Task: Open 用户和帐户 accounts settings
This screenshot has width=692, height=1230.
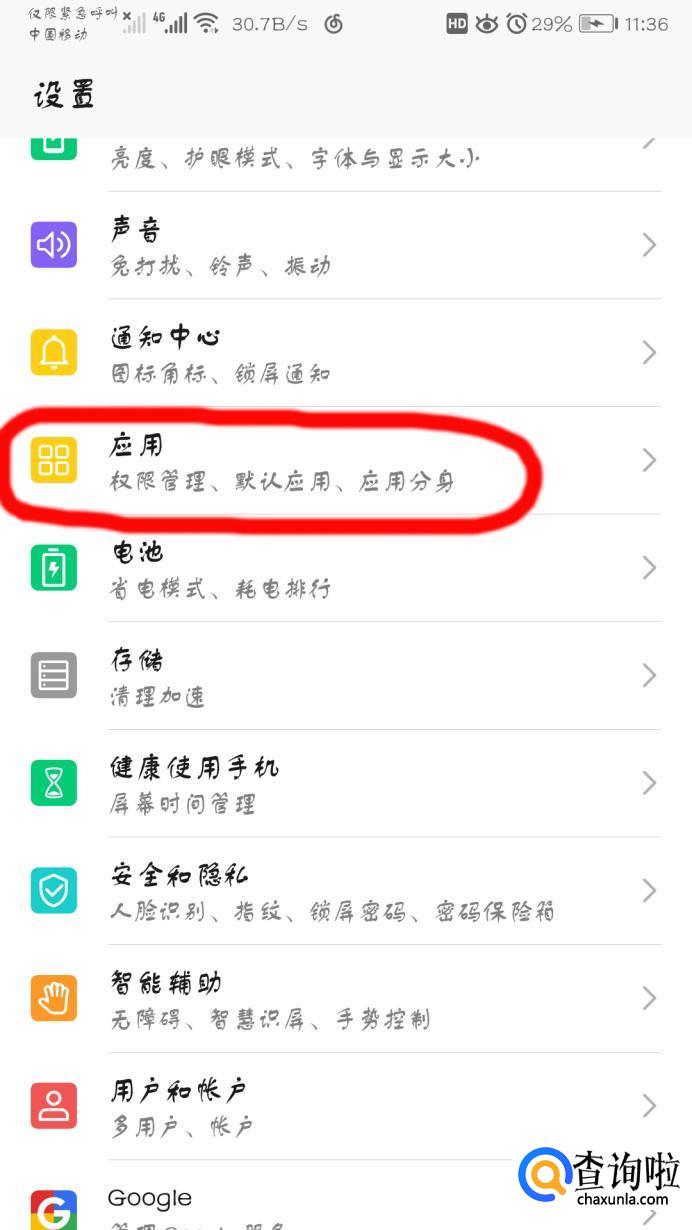Action: 346,1107
